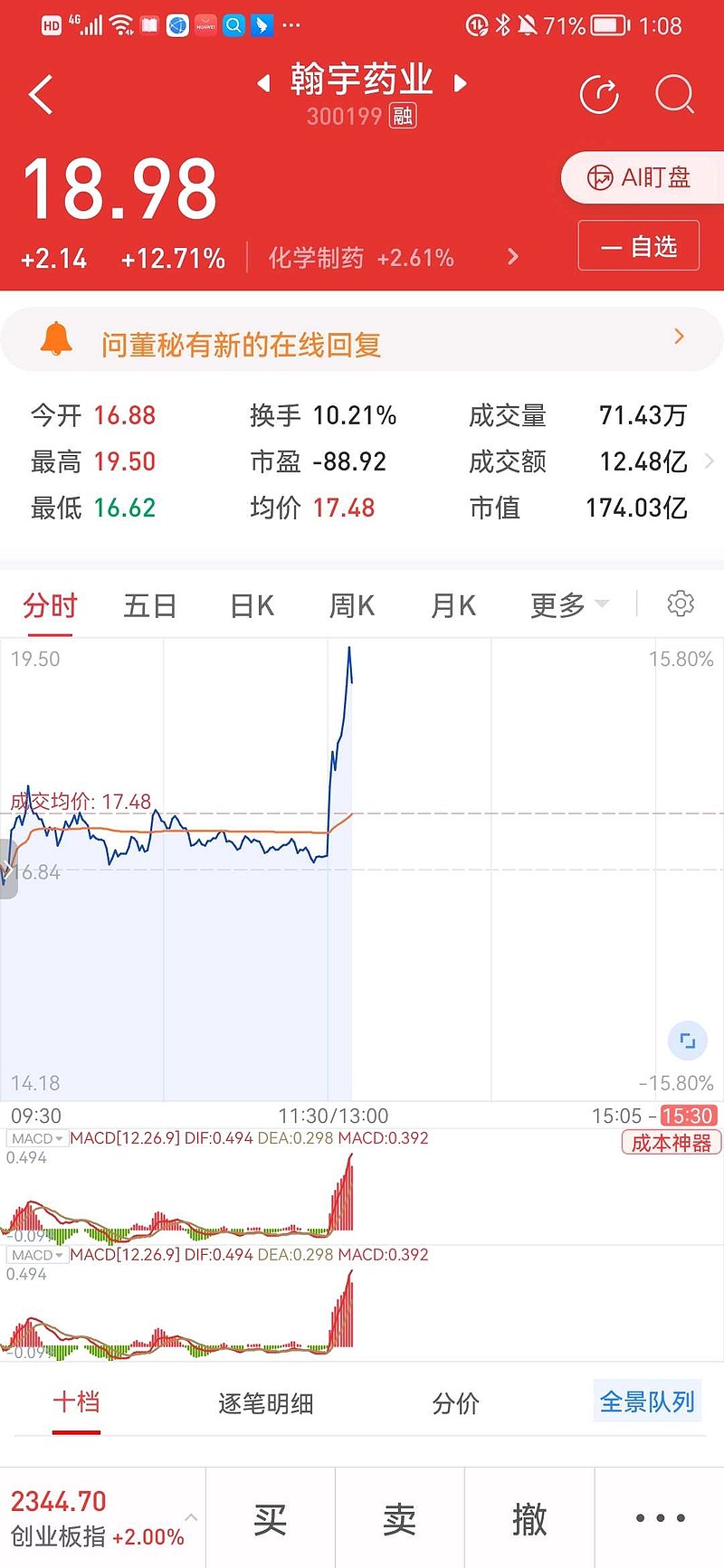Switch to the 周K chart tab
Image resolution: width=724 pixels, height=1568 pixels.
352,605
